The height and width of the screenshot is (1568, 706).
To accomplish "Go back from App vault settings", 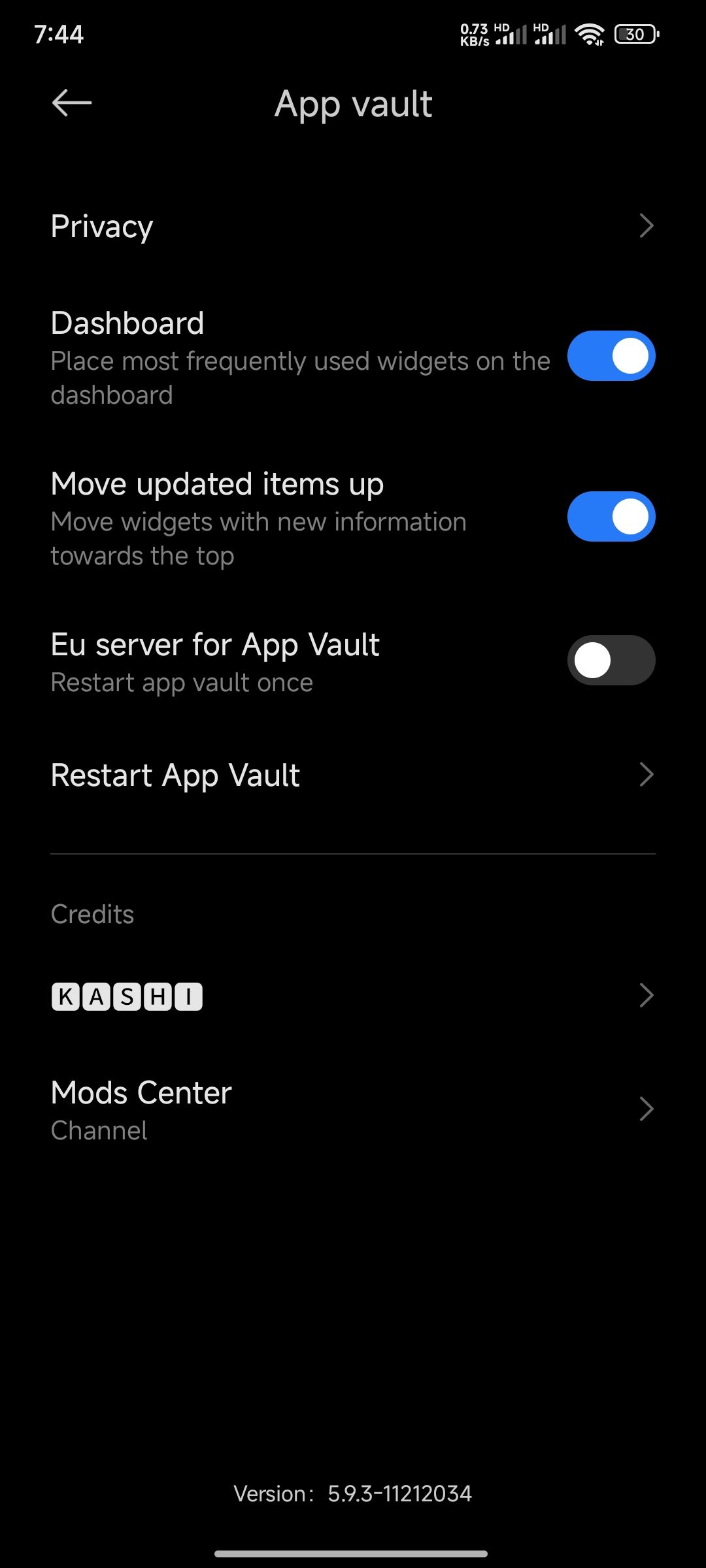I will point(72,103).
